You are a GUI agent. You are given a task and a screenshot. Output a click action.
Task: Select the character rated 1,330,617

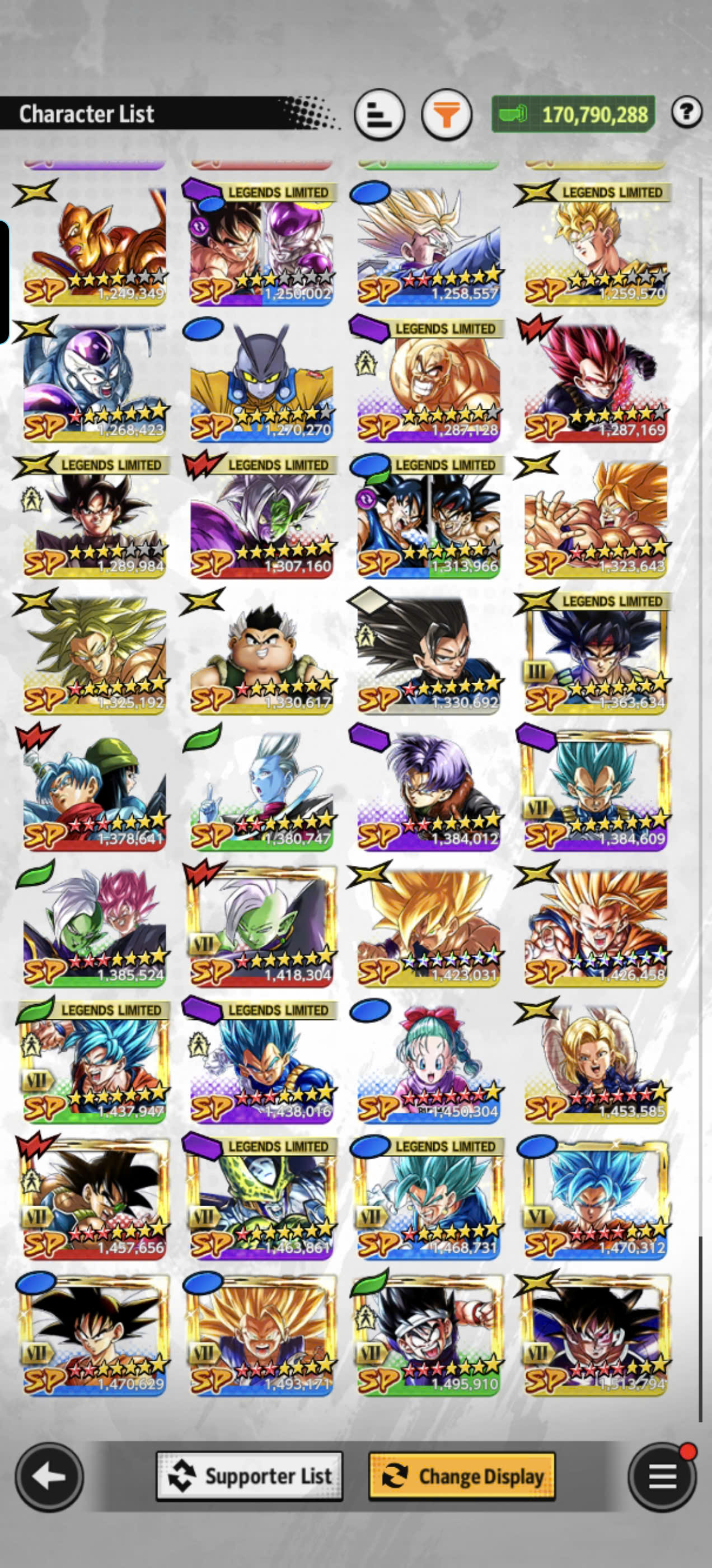[x=261, y=654]
